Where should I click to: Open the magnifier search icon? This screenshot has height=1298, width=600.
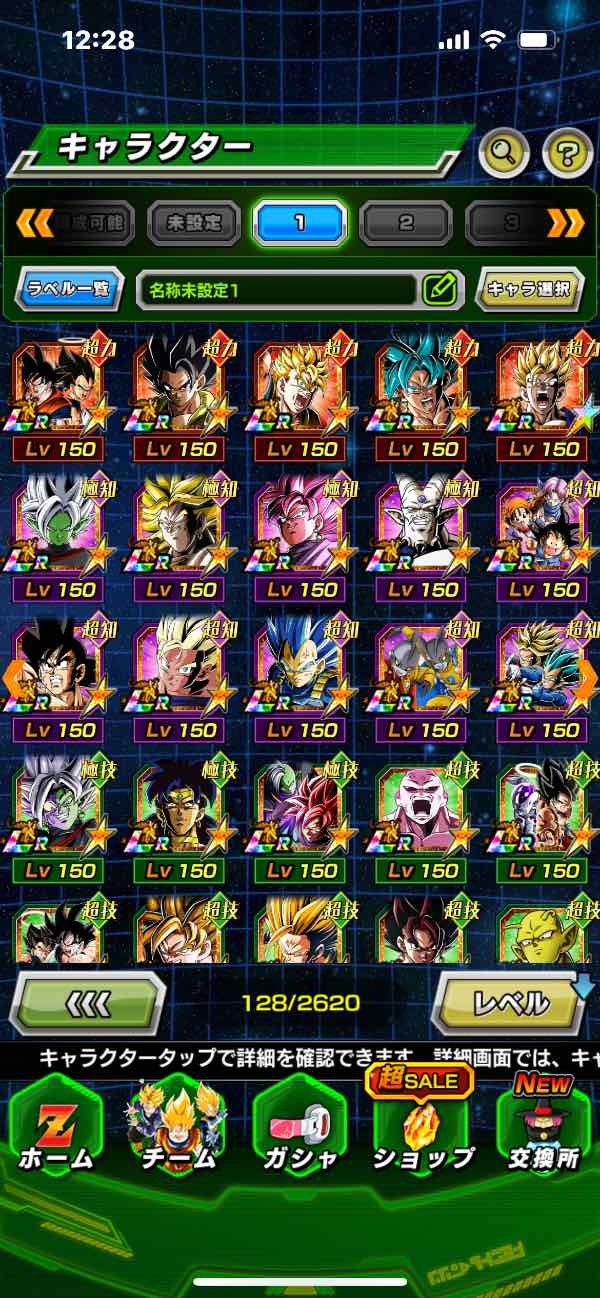point(505,153)
